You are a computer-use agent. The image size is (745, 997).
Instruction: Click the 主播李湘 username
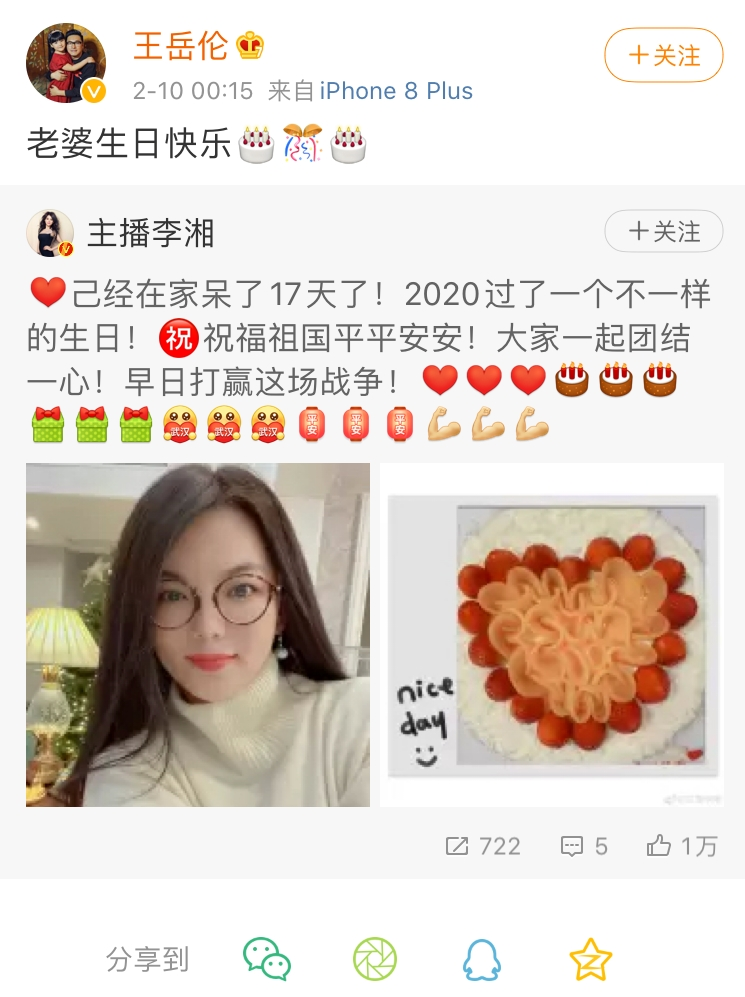(150, 229)
